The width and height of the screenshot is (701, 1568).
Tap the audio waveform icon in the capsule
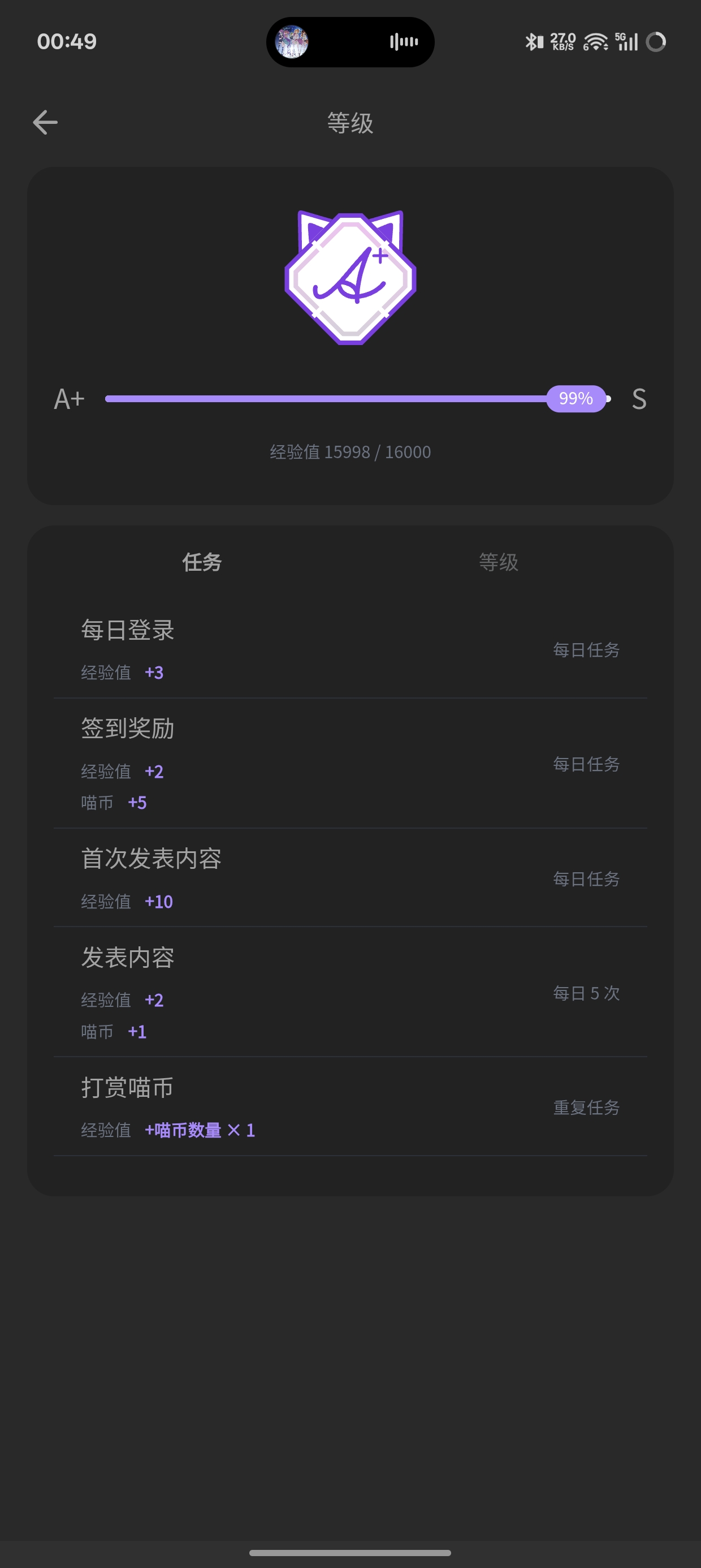[403, 41]
